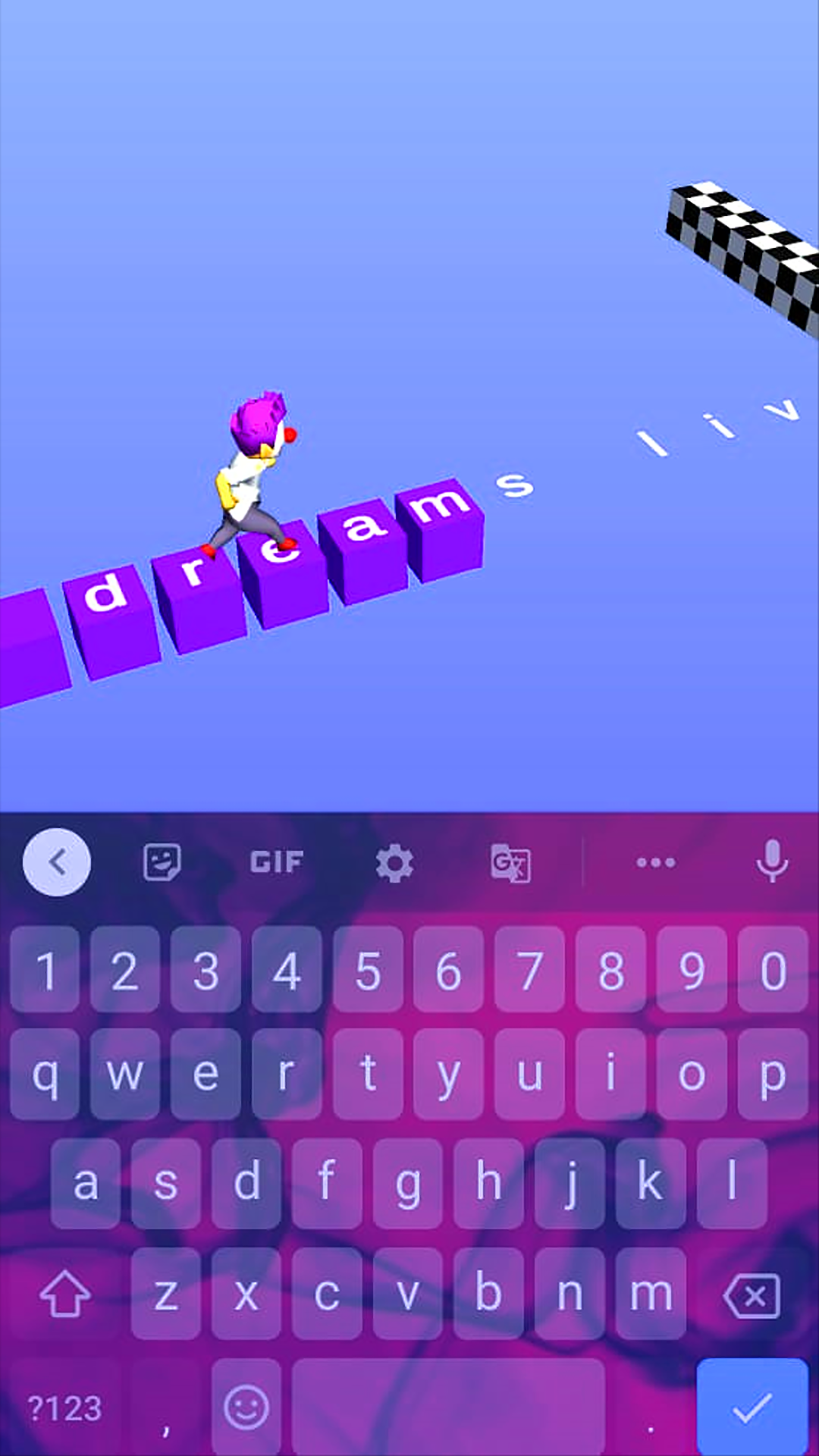The image size is (819, 1456).
Task: Tap the period key
Action: [x=651, y=1408]
